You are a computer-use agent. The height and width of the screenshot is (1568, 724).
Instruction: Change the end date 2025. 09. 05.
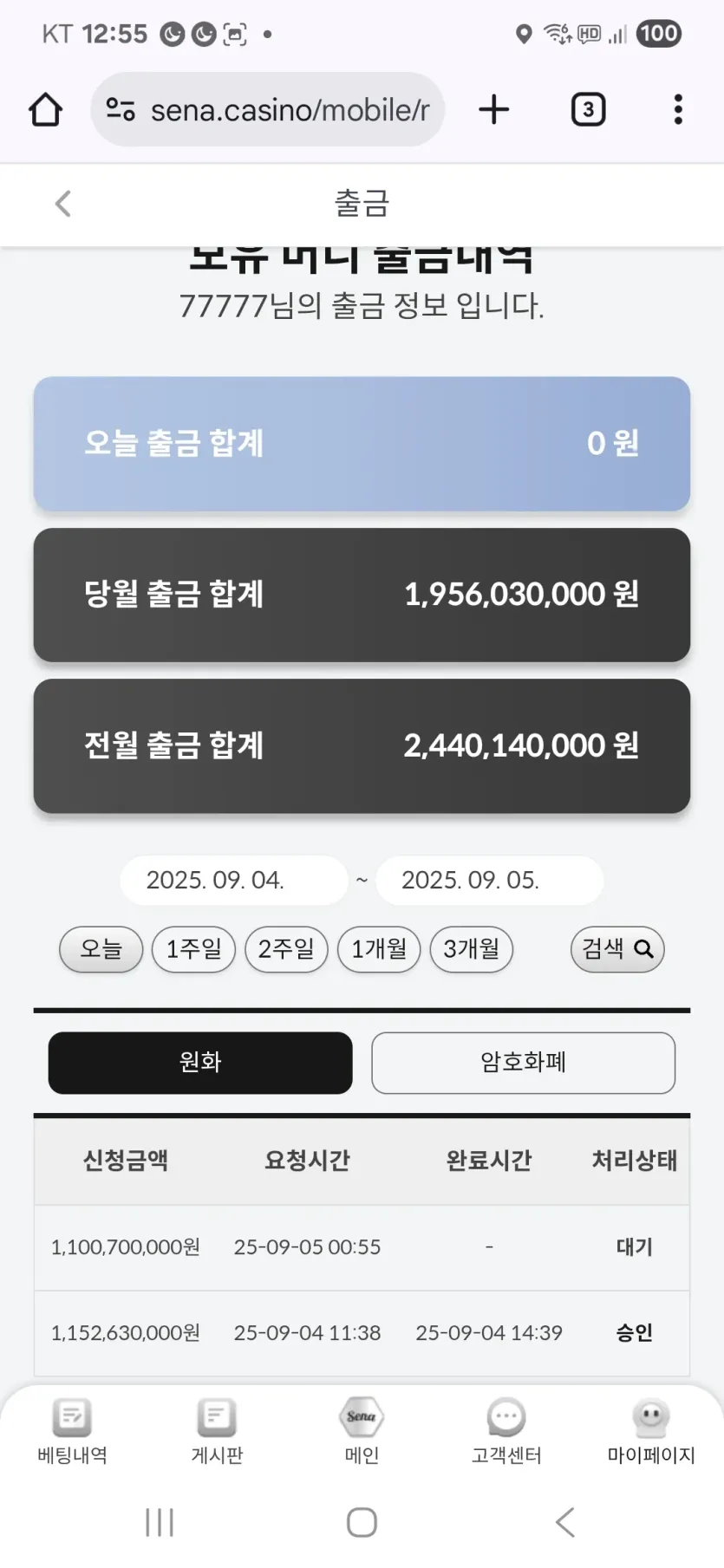tap(489, 880)
